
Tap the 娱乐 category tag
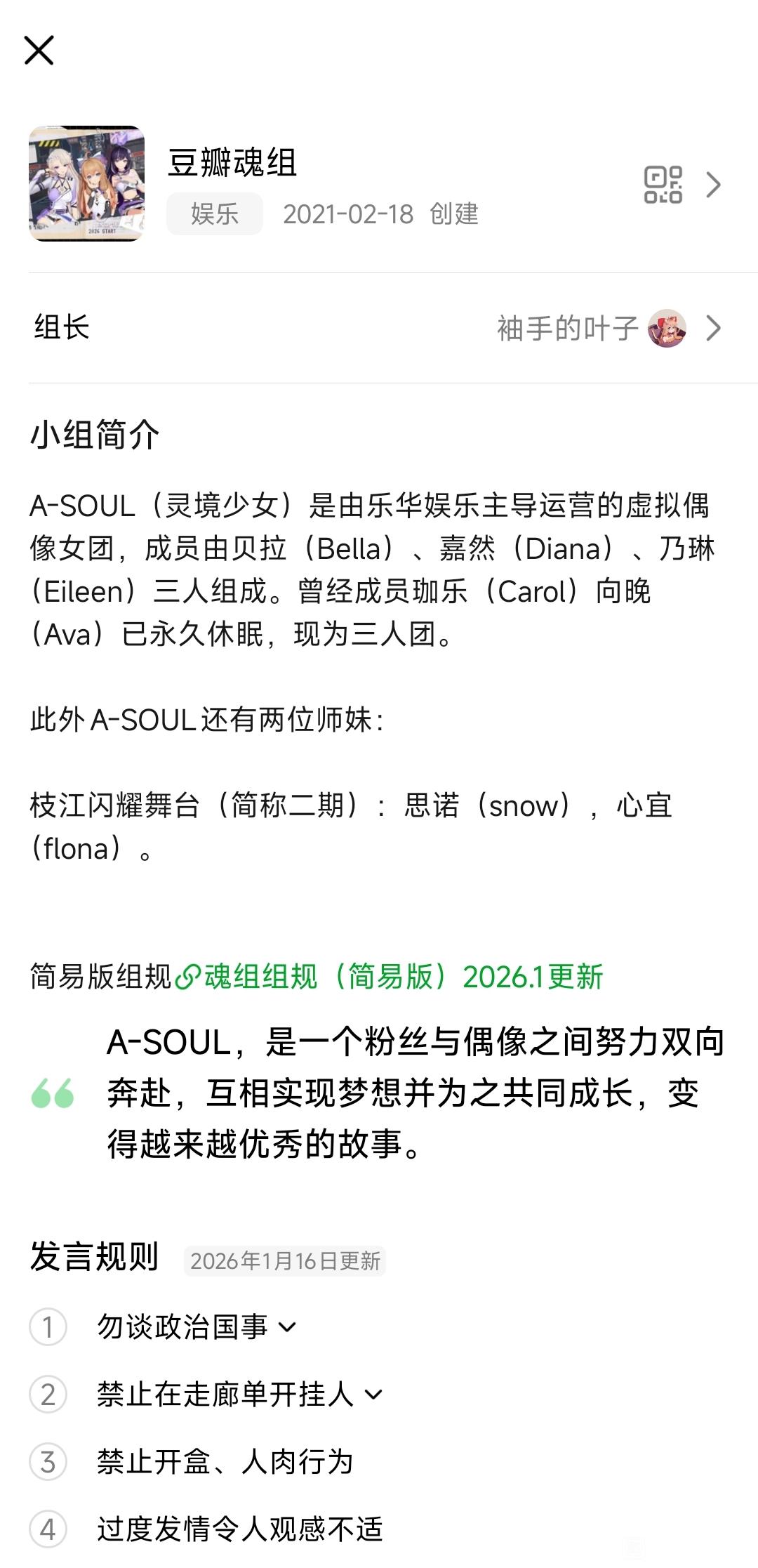click(x=215, y=214)
